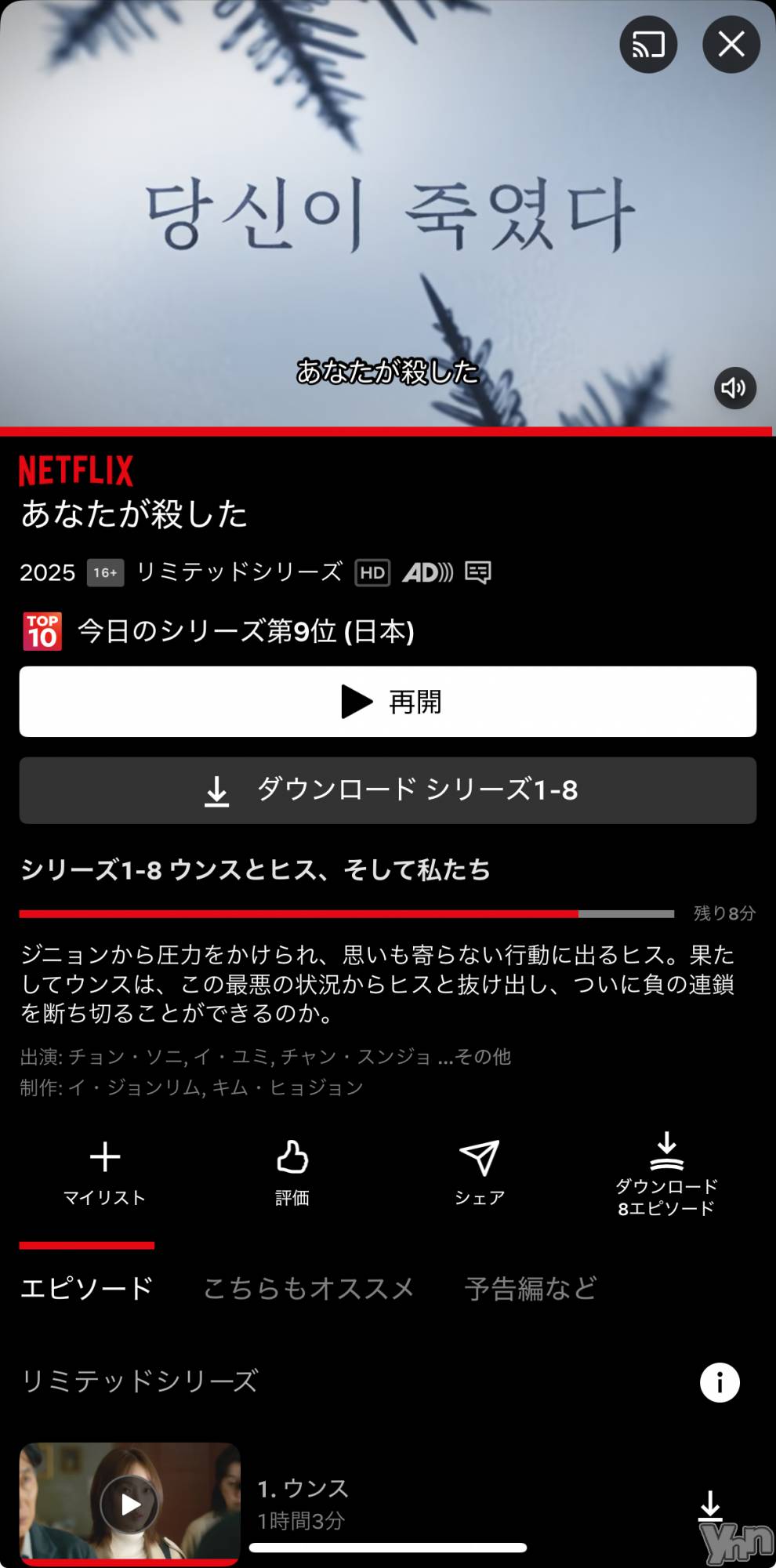Play episode 1 ウンス thumbnail

point(130,1504)
